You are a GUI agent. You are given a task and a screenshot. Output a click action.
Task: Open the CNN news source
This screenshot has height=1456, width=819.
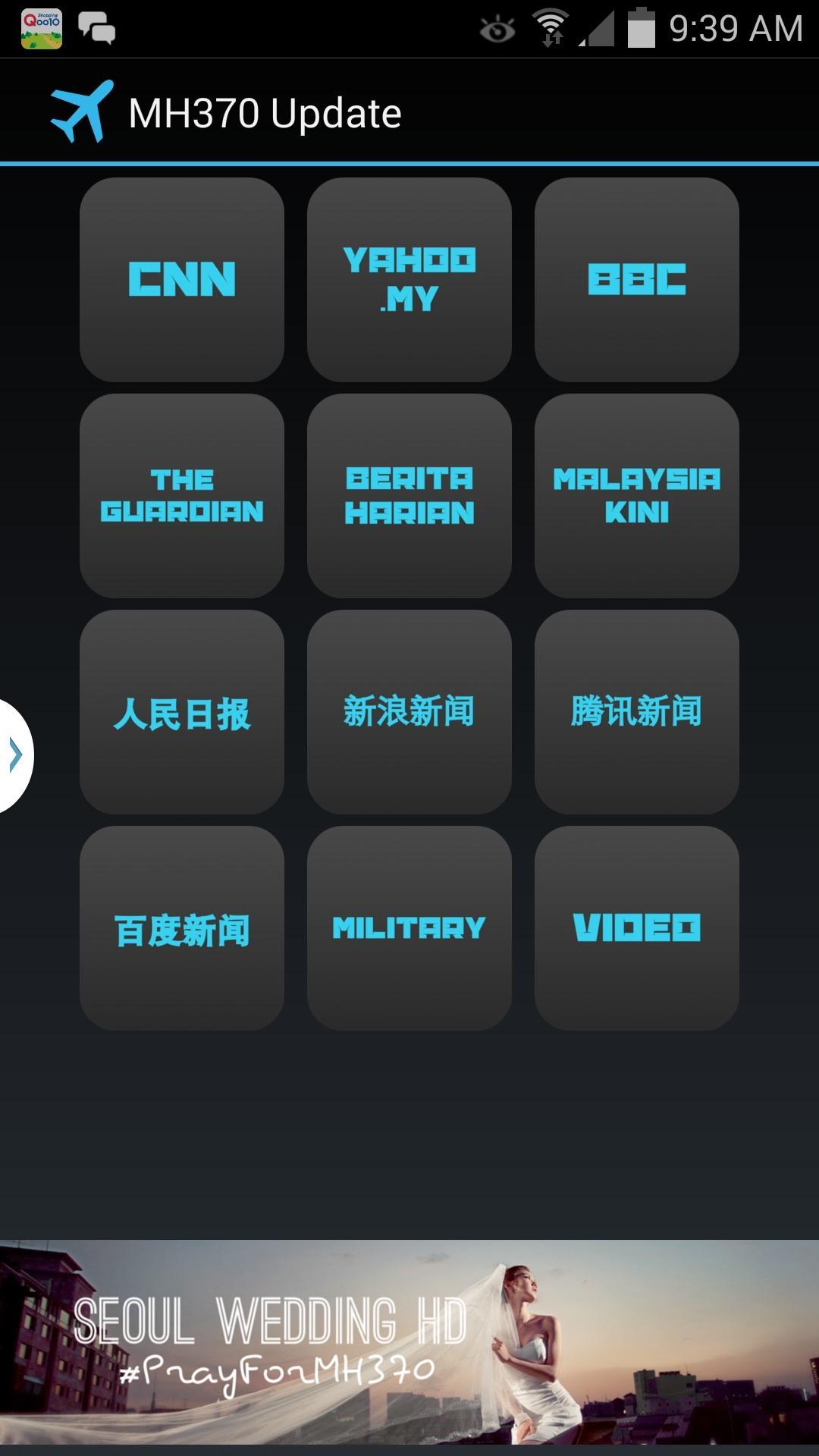coord(182,280)
